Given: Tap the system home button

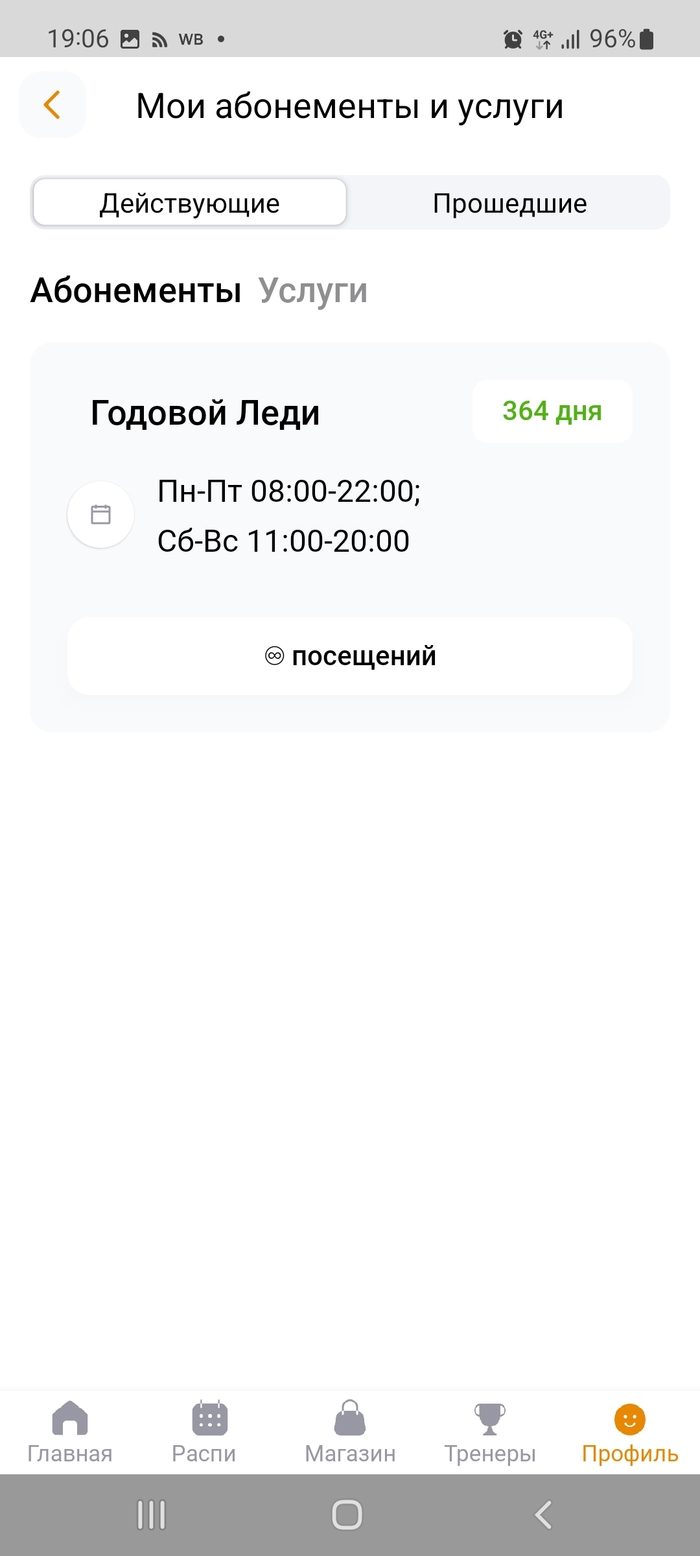Looking at the screenshot, I should (x=347, y=1514).
